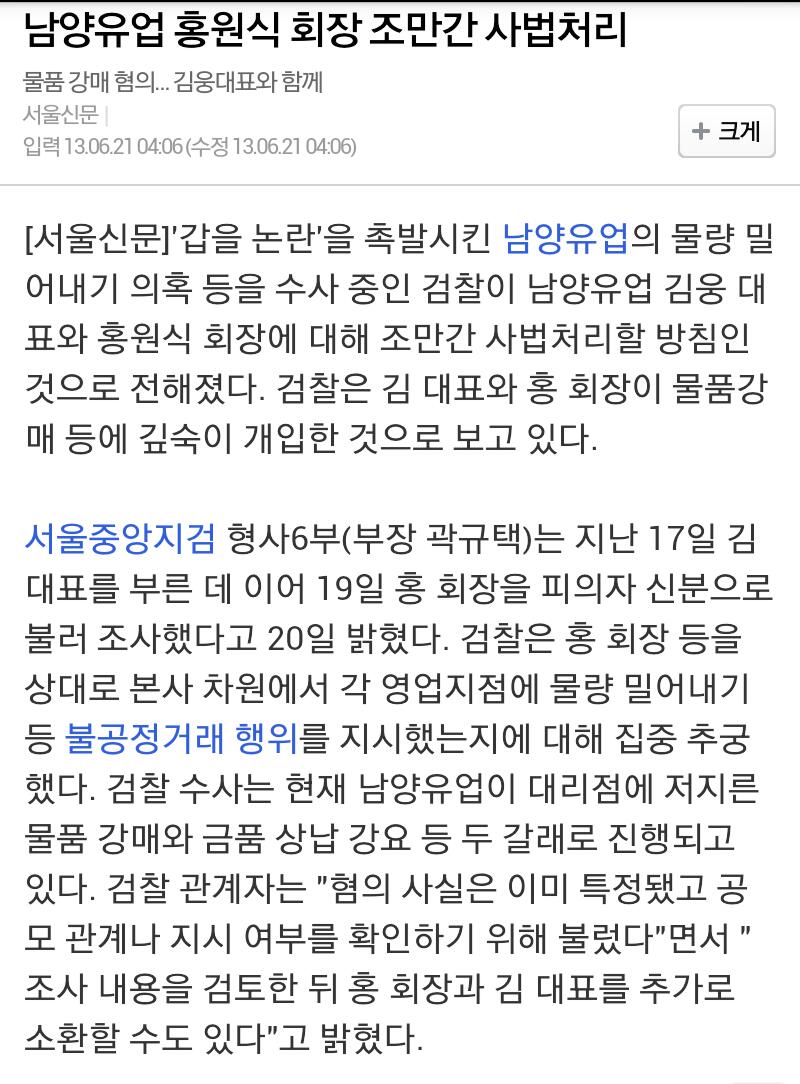Tap the 크게 button to enlarge text
Screen dimensions: 800x1084
pyautogui.click(x=726, y=130)
